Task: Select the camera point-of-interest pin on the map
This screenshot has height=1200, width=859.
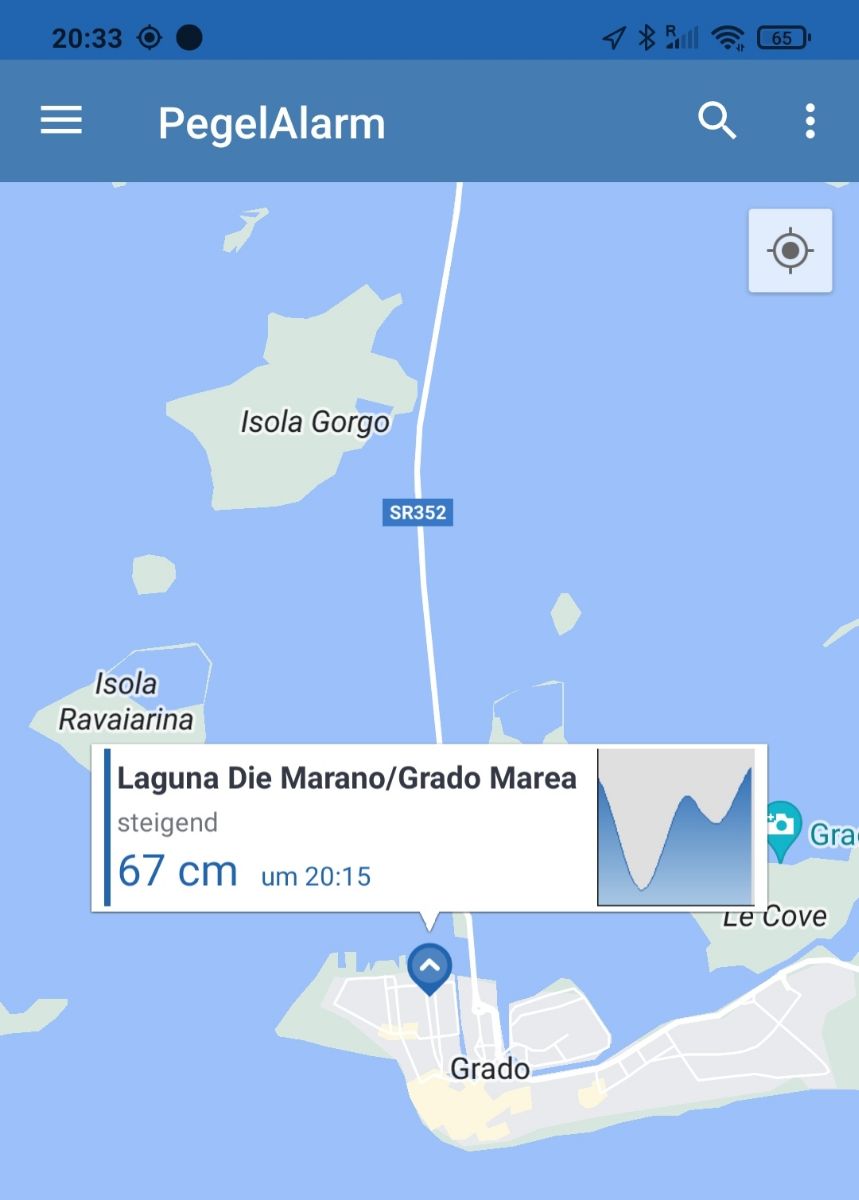Action: coord(782,826)
